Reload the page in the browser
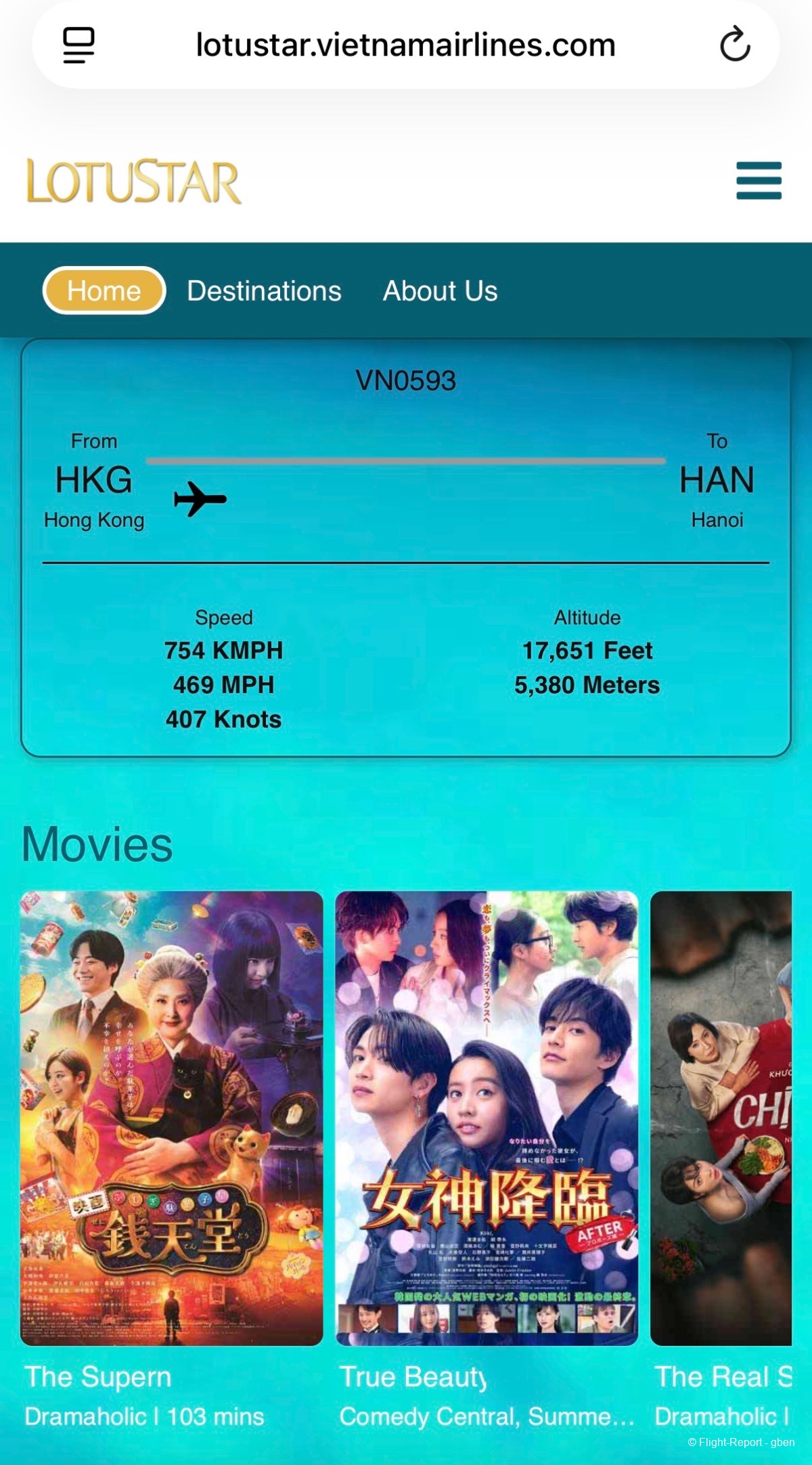Viewport: 812px width, 1465px height. pos(735,45)
